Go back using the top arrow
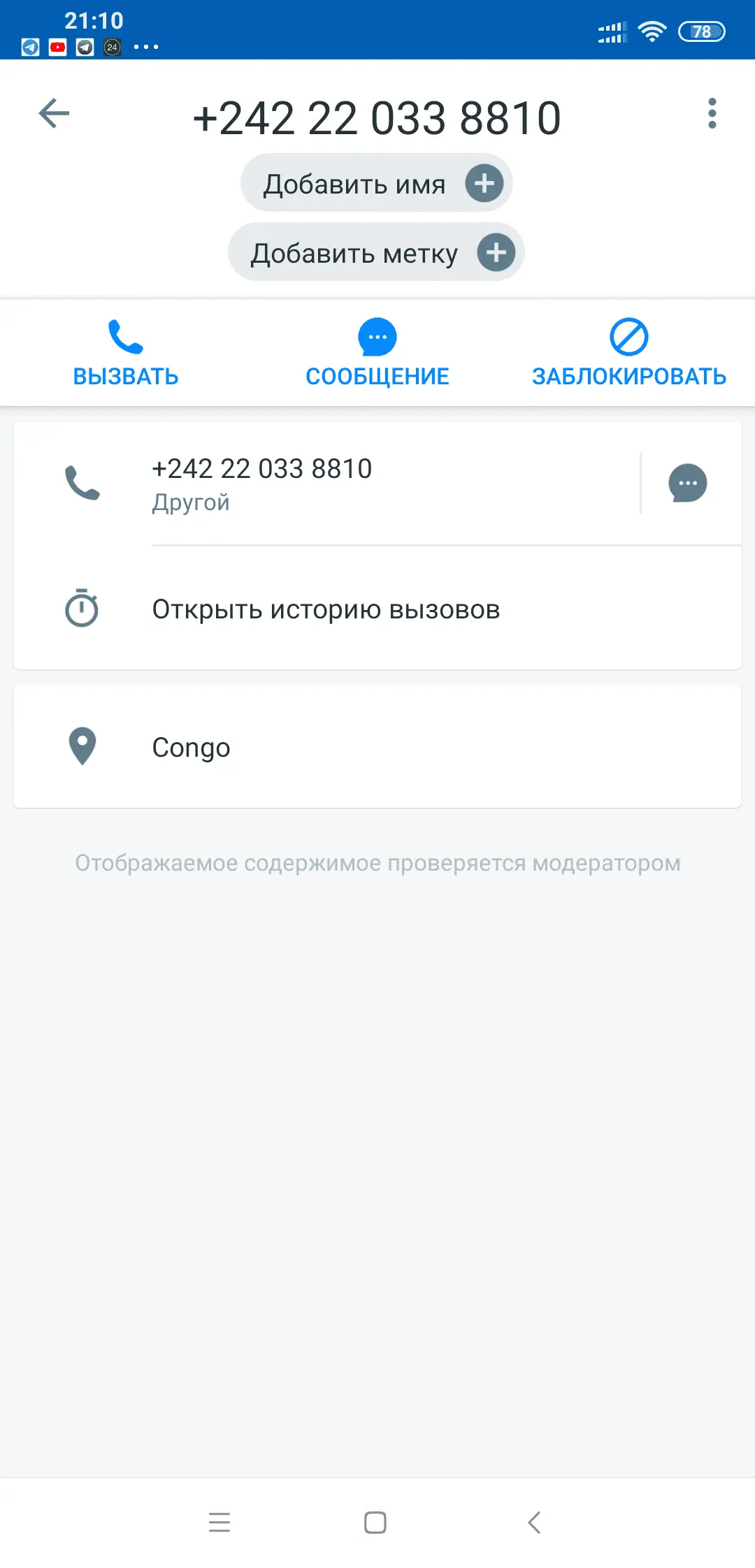The height and width of the screenshot is (1568, 755). tap(54, 114)
